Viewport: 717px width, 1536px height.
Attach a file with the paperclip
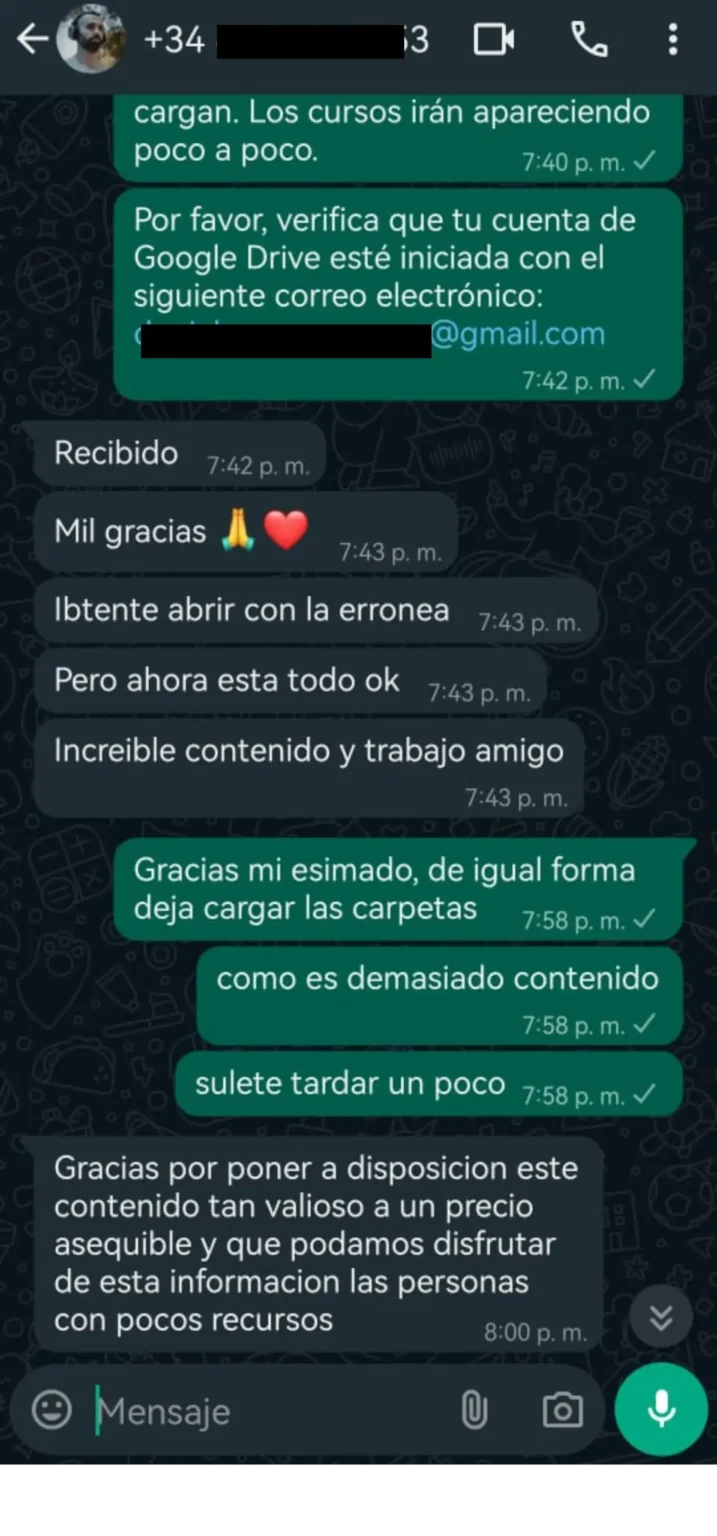(474, 1411)
